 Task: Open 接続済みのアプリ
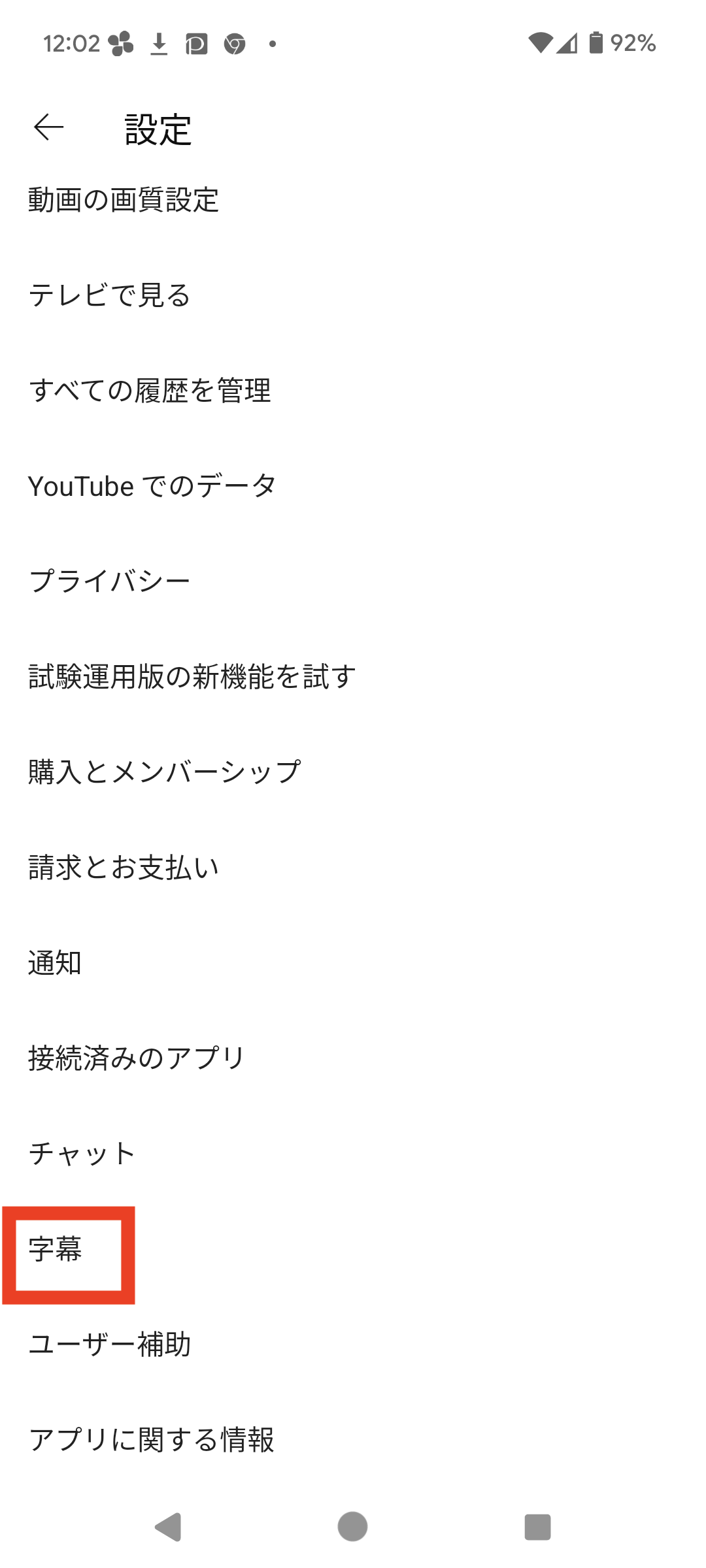click(x=137, y=1058)
